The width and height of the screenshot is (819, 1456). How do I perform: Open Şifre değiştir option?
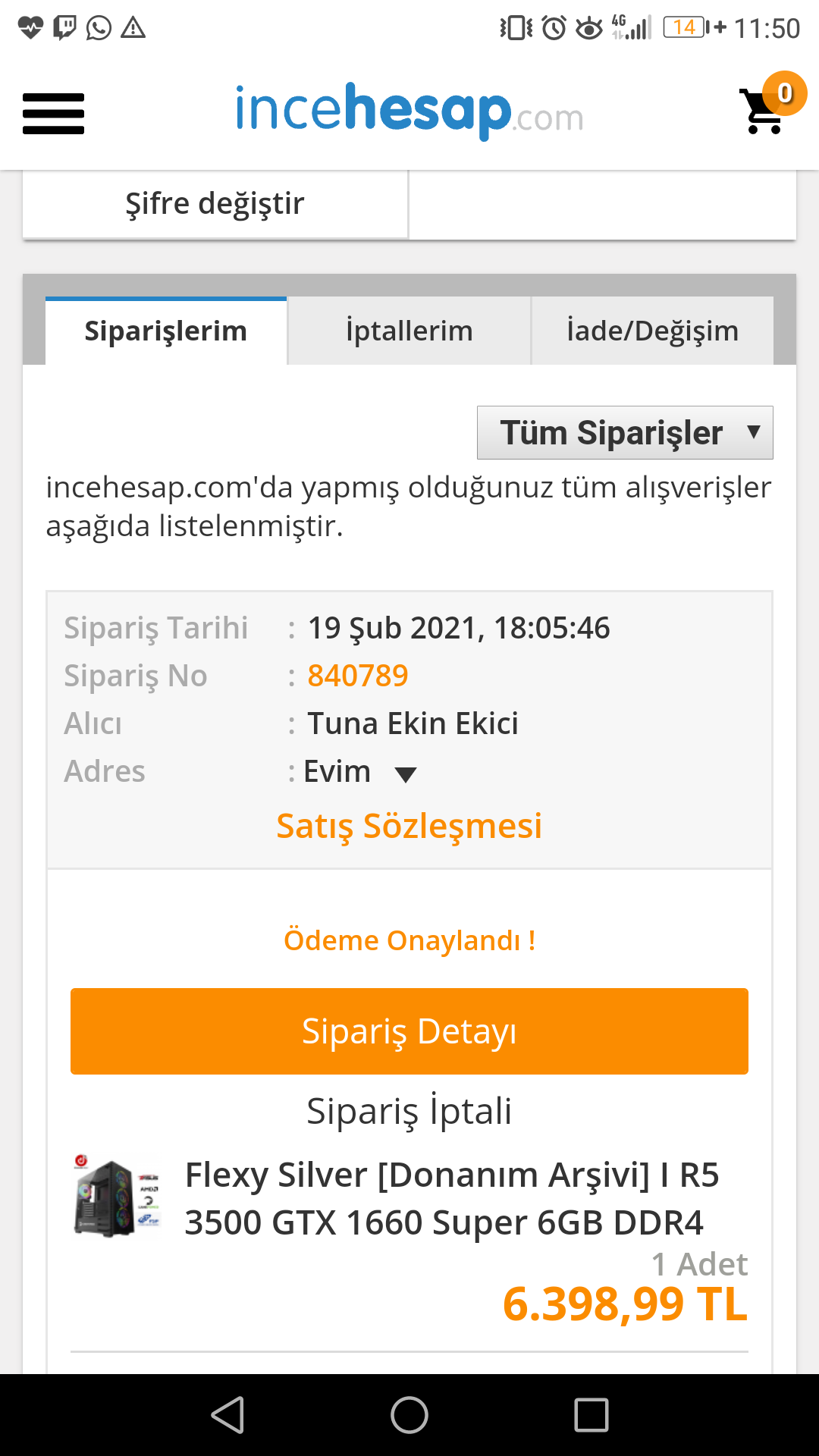215,204
